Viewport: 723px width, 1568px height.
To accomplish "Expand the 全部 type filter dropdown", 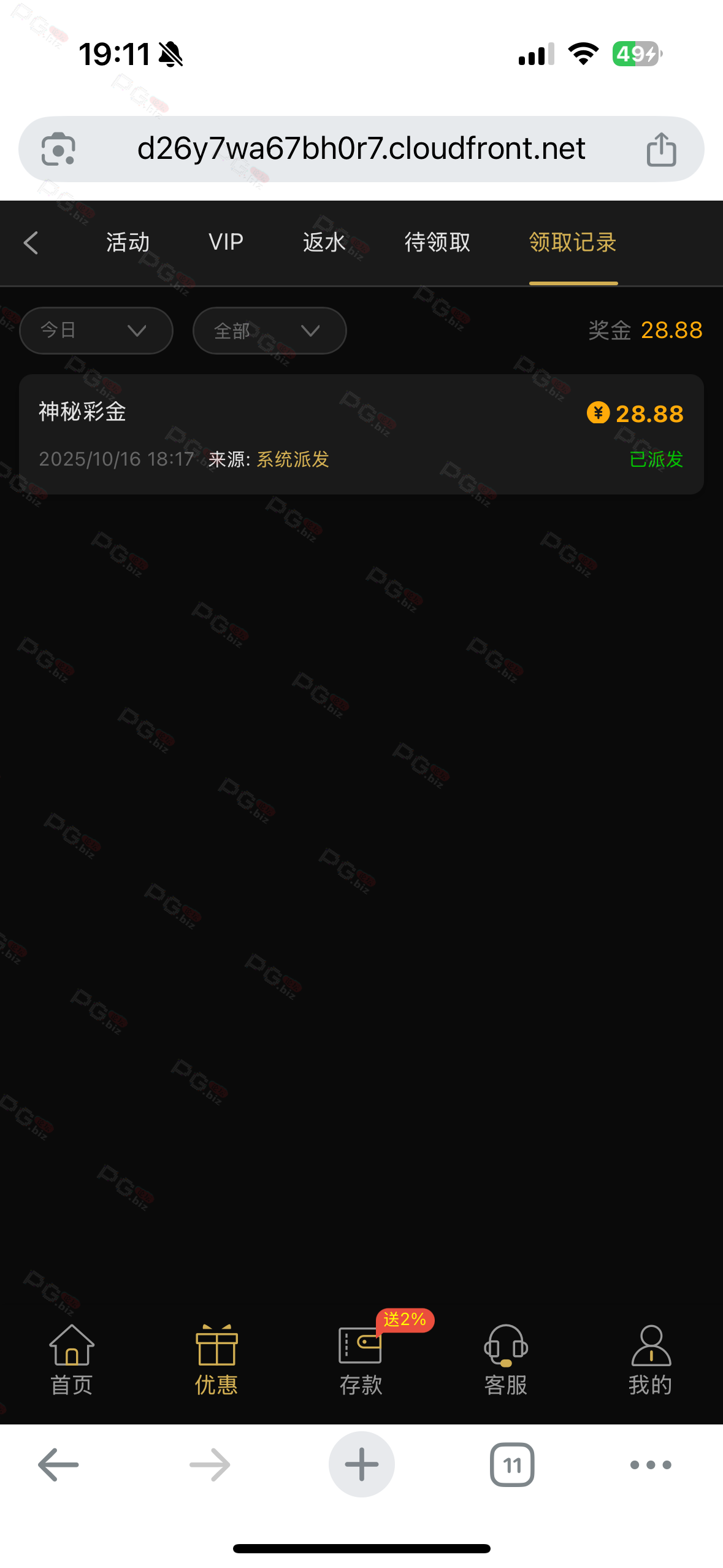I will tap(269, 331).
